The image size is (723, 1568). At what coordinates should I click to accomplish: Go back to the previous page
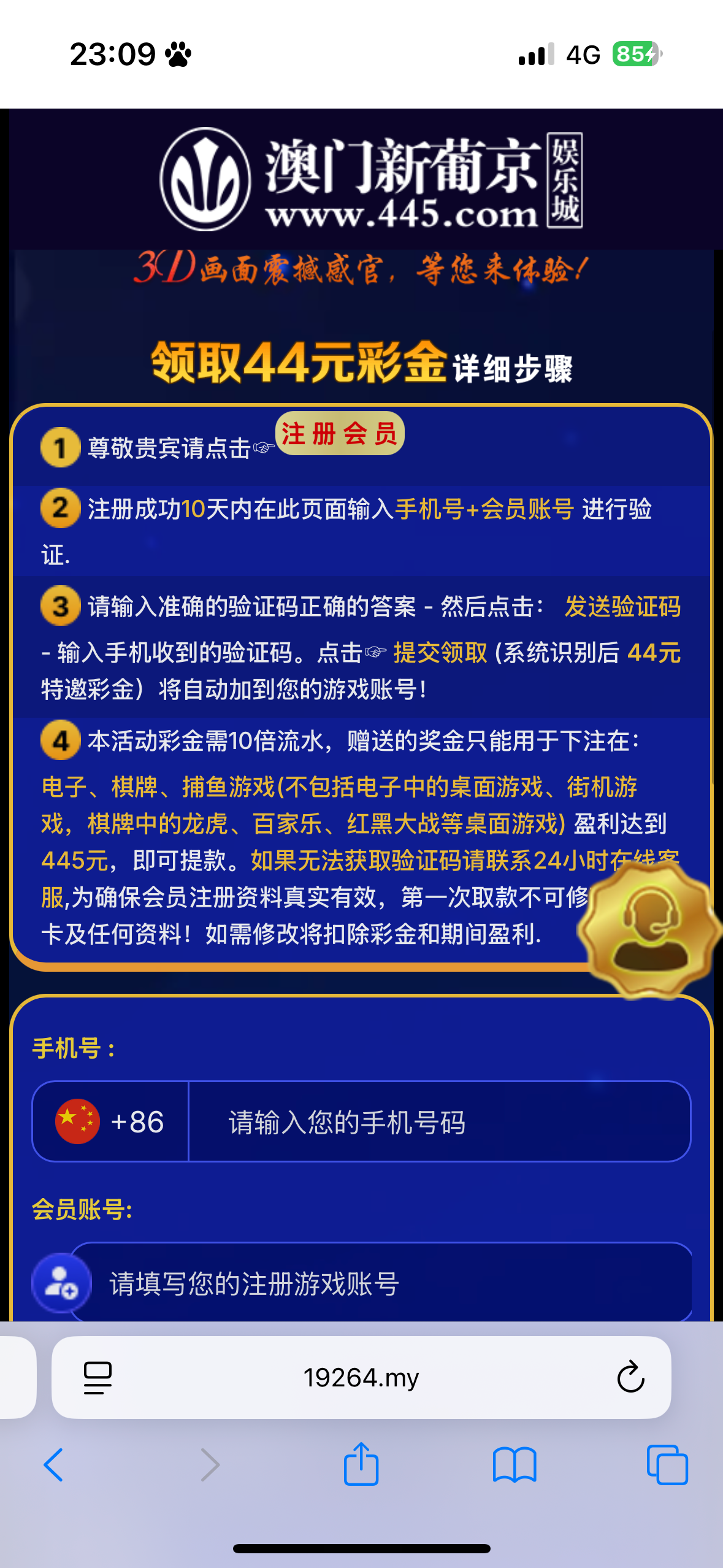click(x=54, y=1465)
